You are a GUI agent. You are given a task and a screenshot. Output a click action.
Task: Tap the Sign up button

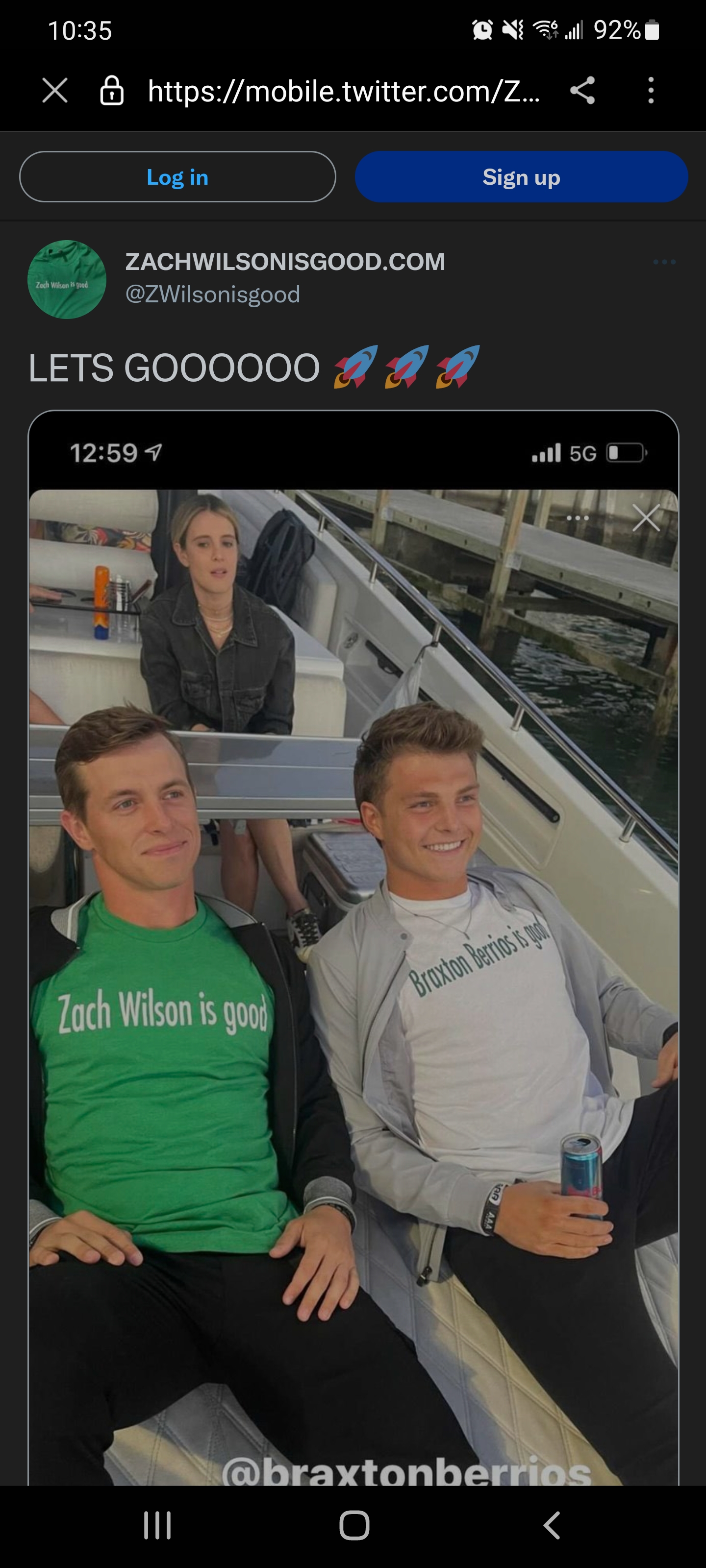click(x=521, y=177)
